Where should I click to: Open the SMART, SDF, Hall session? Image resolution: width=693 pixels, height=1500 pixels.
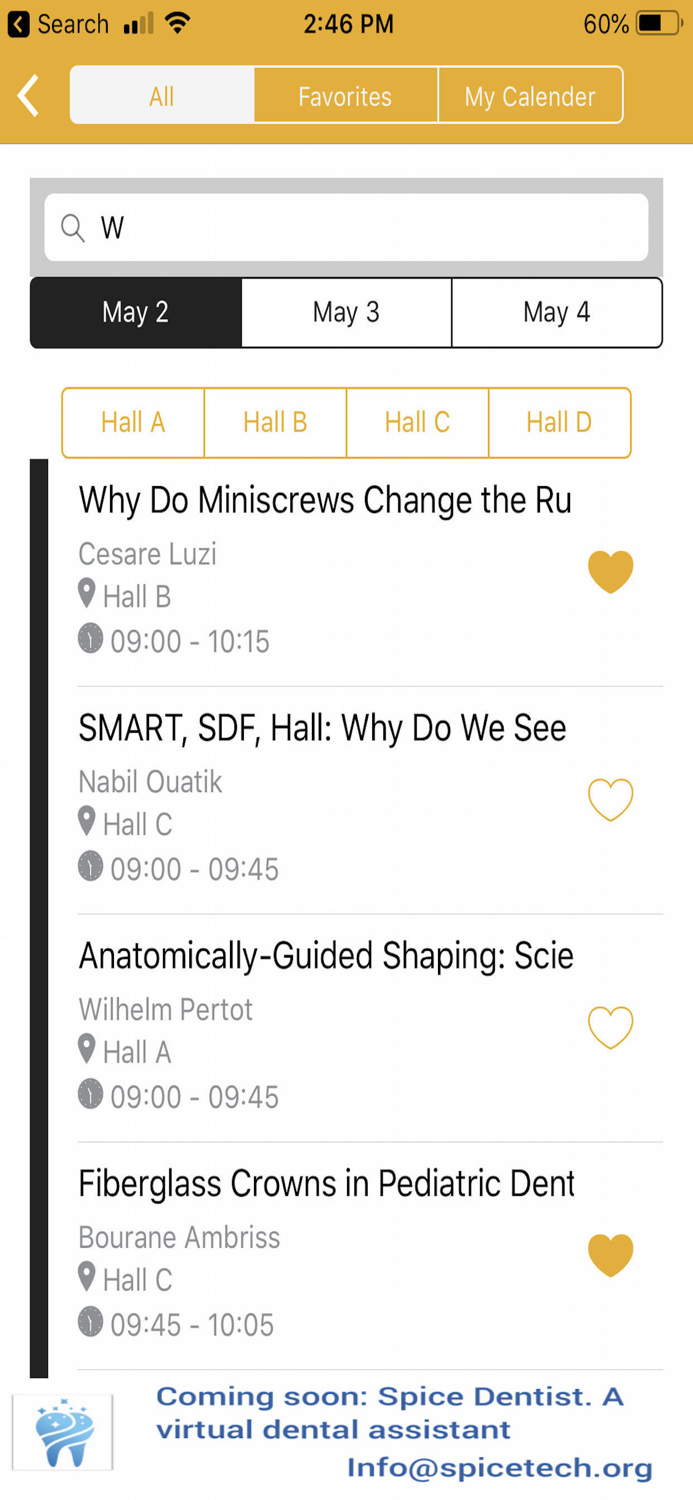coord(322,728)
